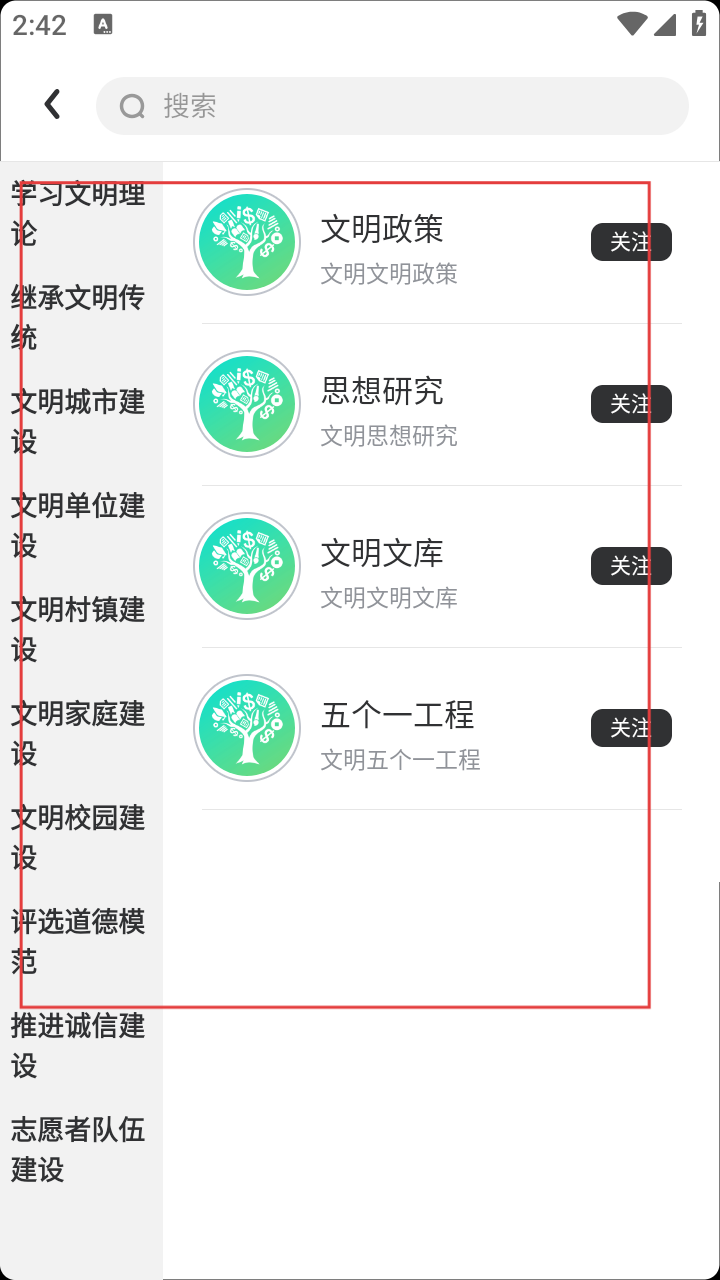Screen dimensions: 720x1280
Task: Select the 文明城市建设 category
Action: pyautogui.click(x=81, y=421)
